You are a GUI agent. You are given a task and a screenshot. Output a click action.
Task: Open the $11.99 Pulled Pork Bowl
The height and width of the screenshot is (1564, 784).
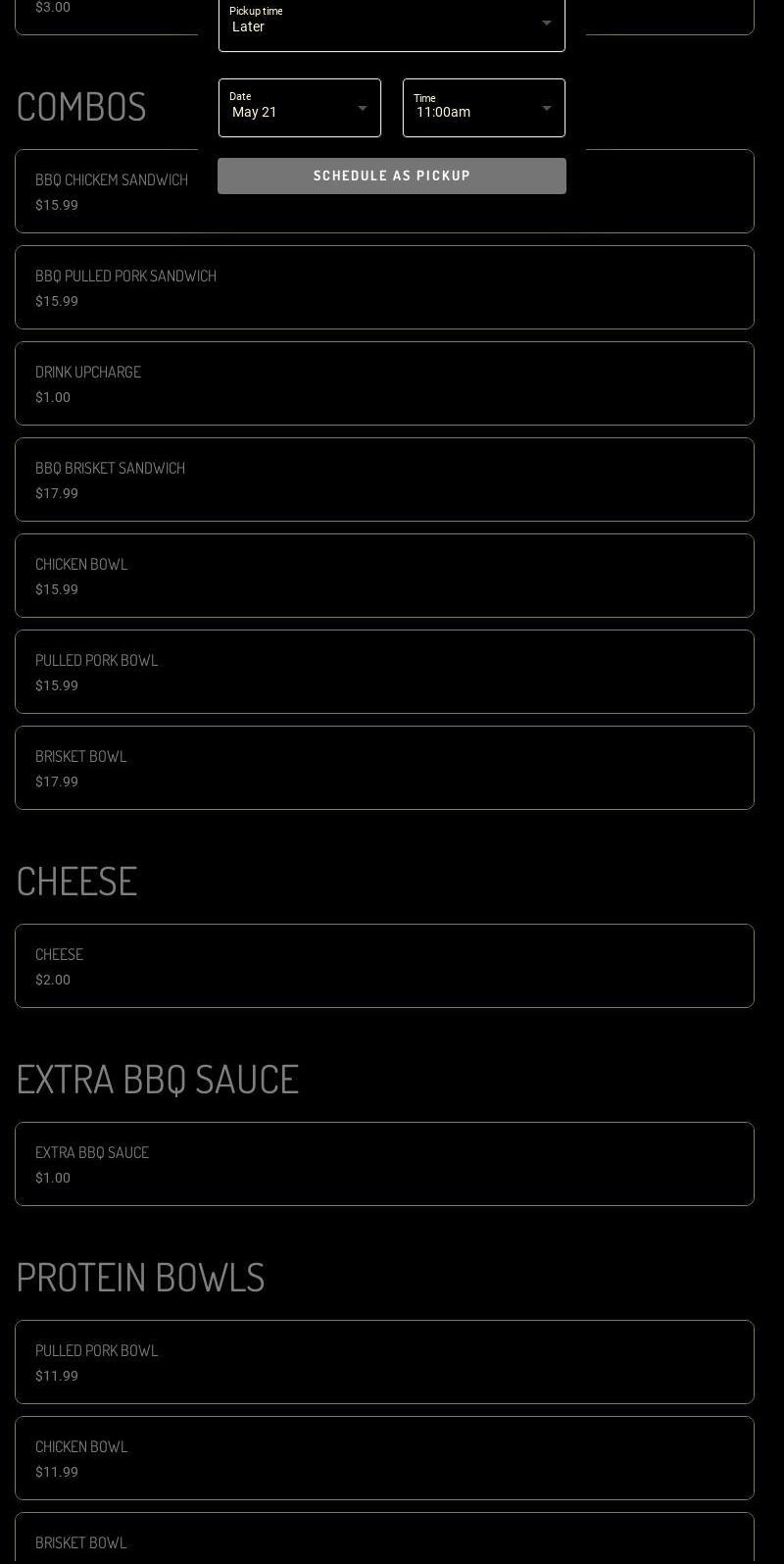384,1362
